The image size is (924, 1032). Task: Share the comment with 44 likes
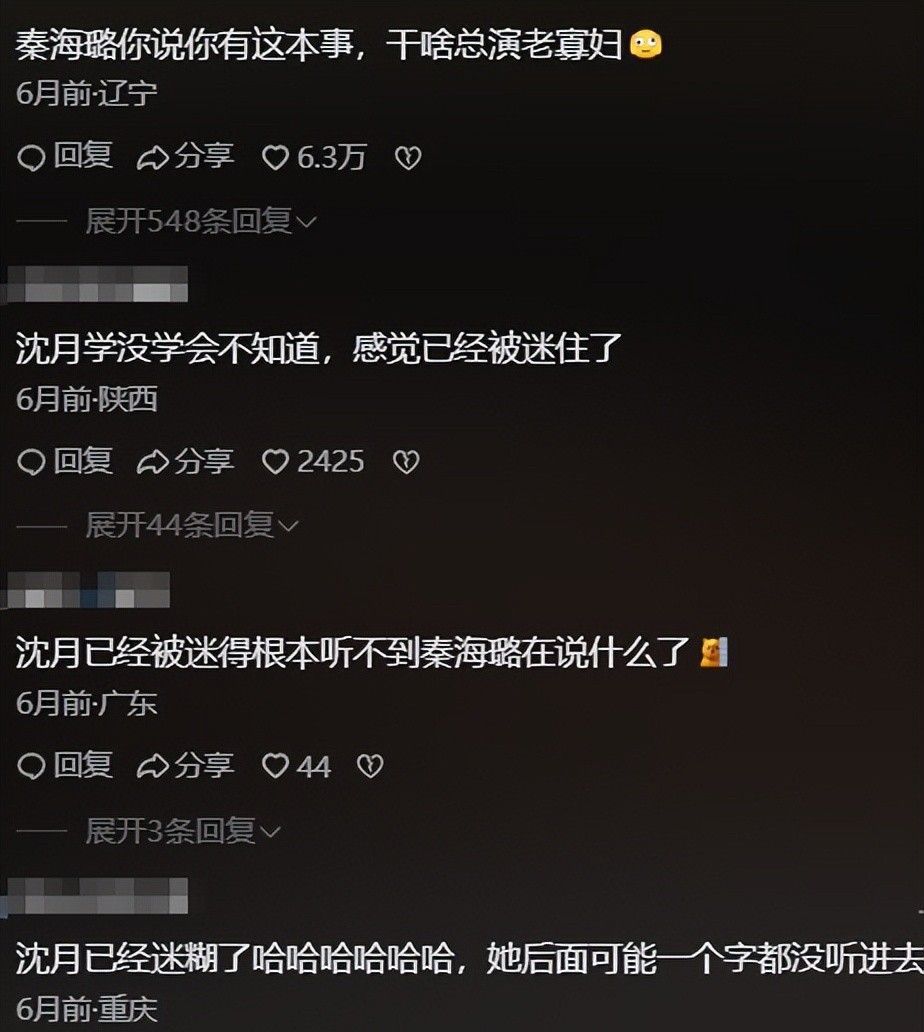(x=186, y=766)
